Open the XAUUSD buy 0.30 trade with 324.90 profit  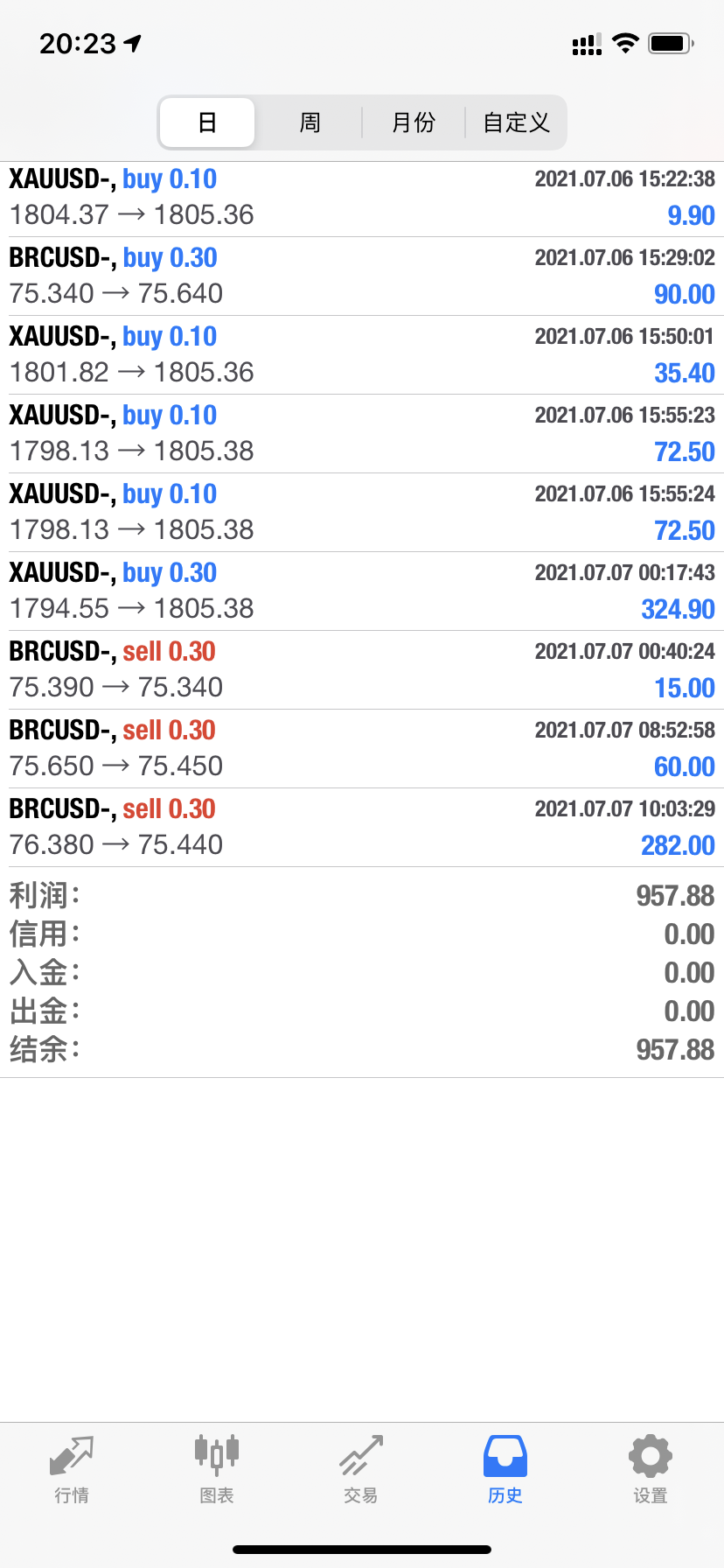tap(362, 591)
